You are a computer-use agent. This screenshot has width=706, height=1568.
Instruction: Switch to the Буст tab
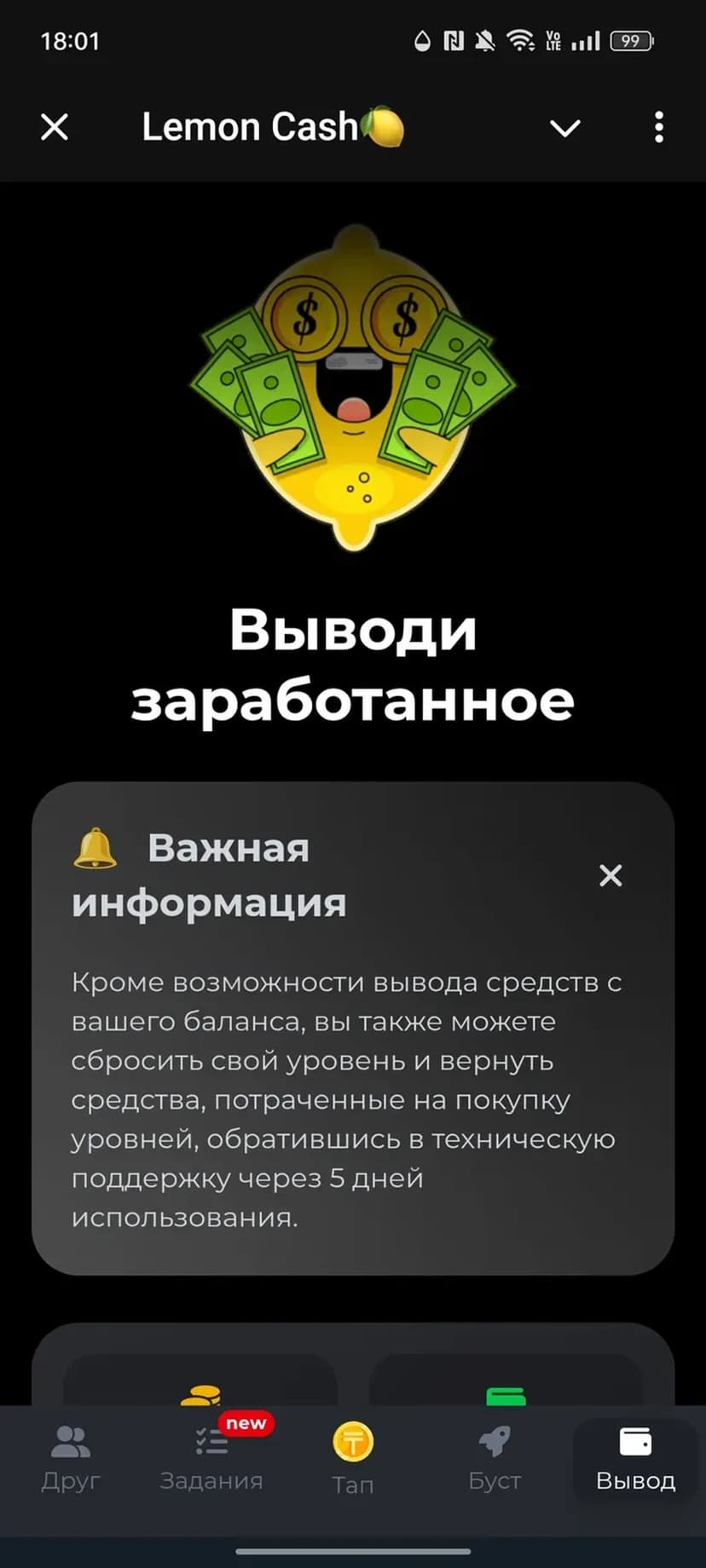point(495,1458)
